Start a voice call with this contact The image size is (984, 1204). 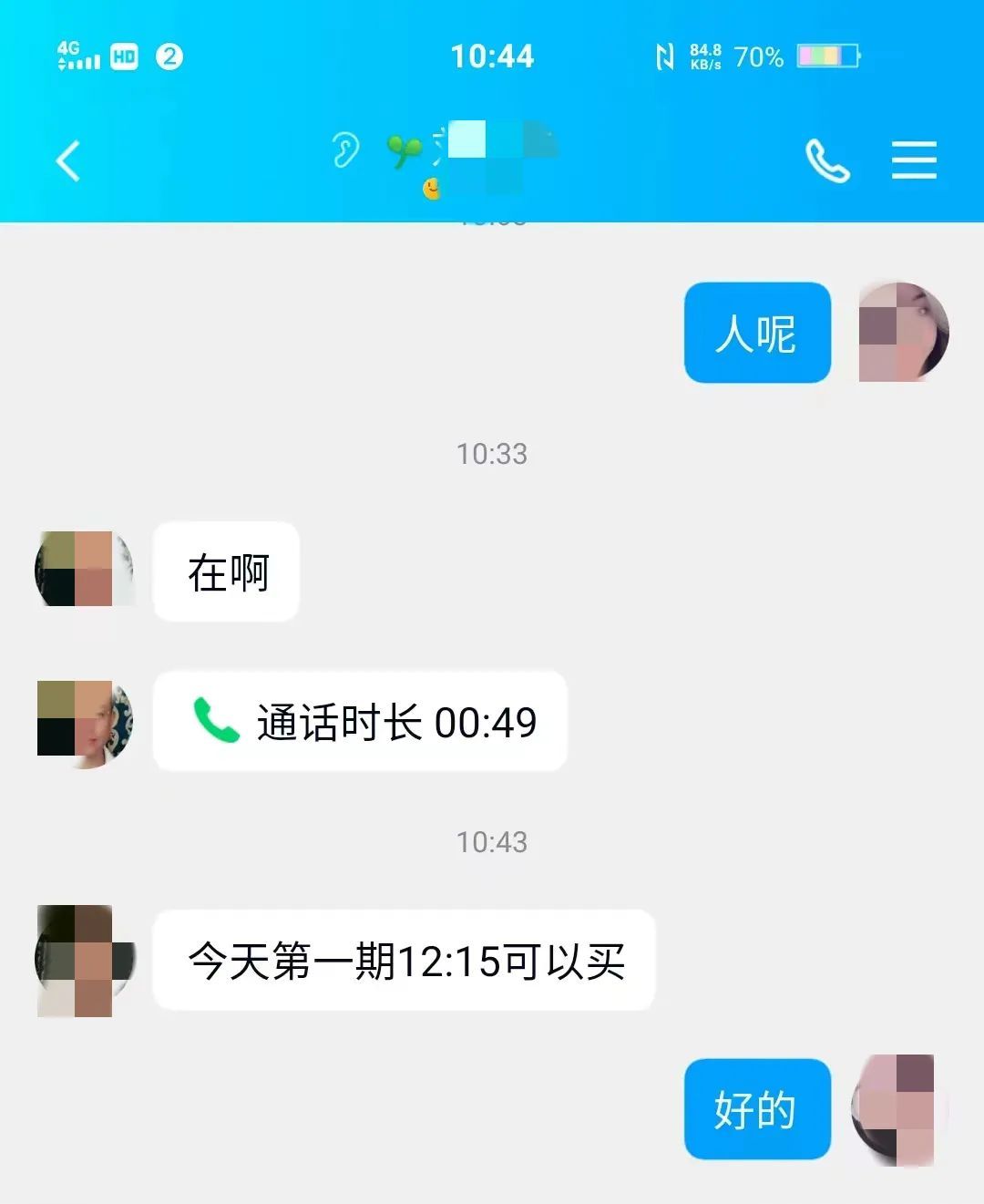[x=827, y=161]
